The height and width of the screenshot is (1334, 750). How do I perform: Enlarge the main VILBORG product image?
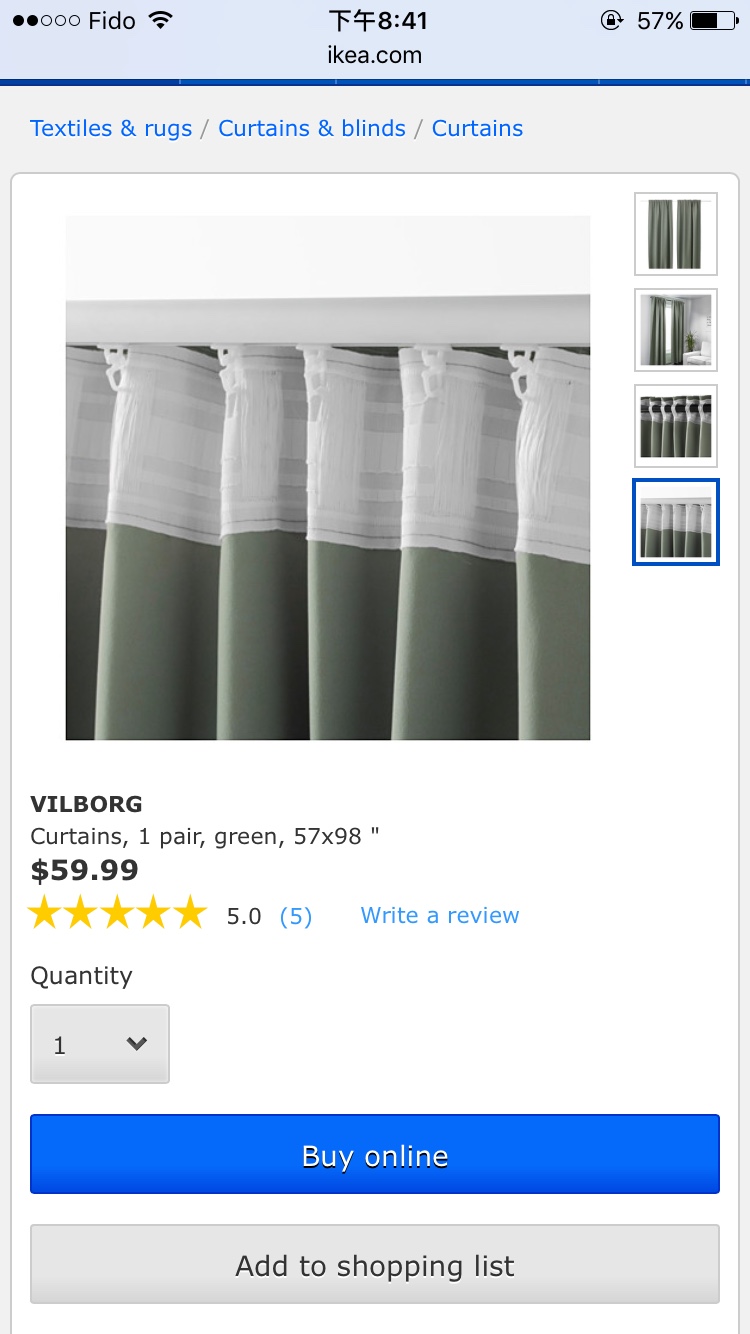[x=328, y=478]
